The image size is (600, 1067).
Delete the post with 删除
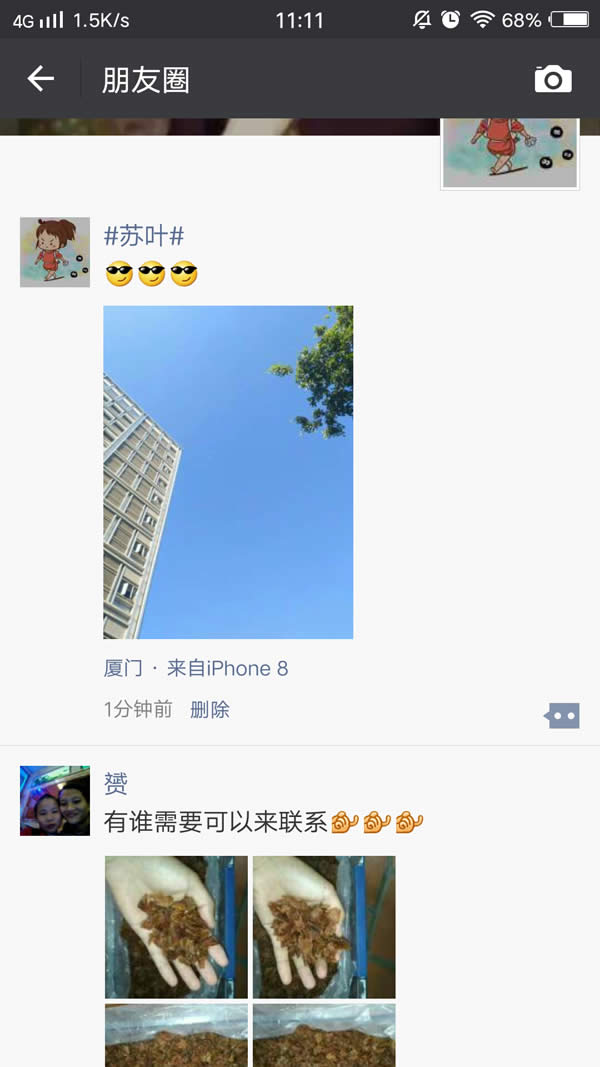click(x=210, y=709)
